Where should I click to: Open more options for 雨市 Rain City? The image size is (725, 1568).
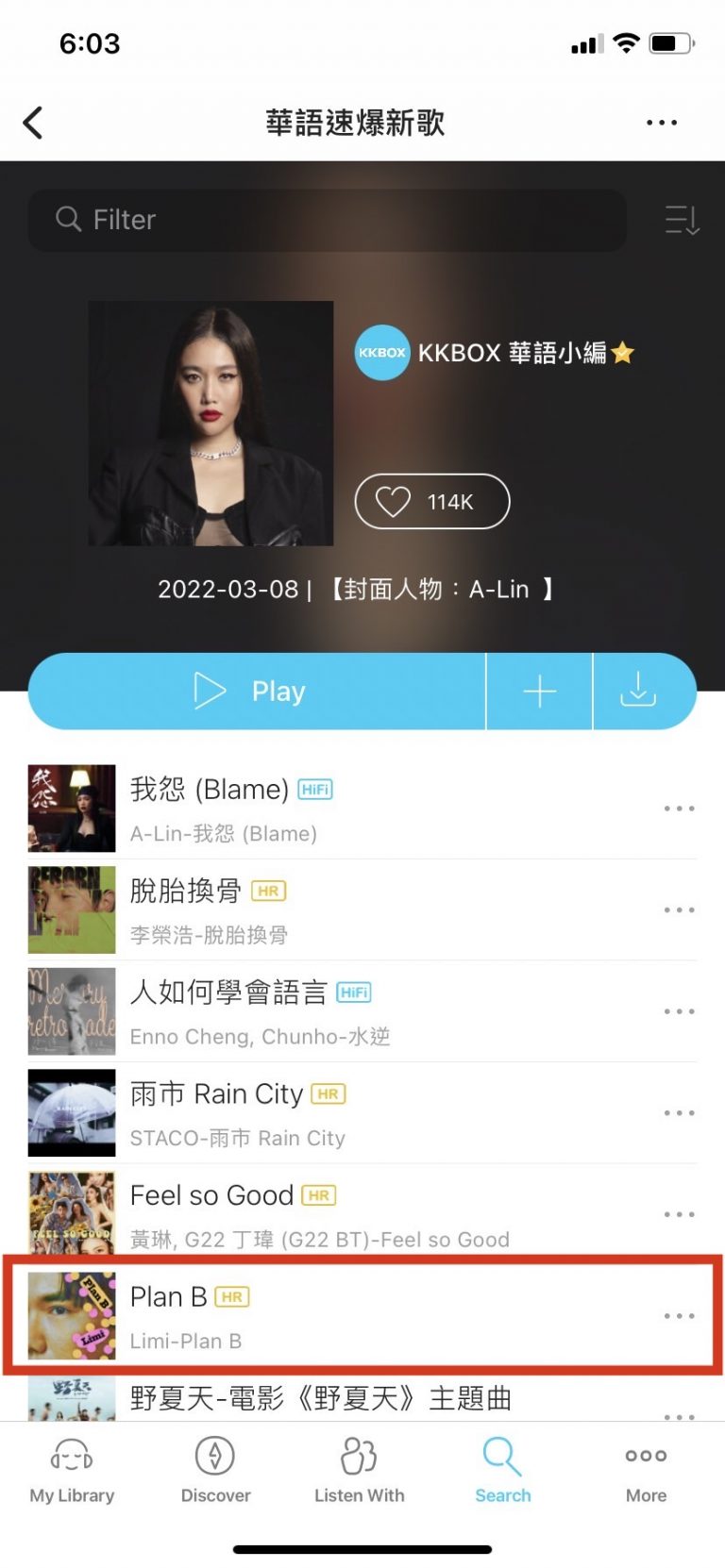click(679, 1113)
